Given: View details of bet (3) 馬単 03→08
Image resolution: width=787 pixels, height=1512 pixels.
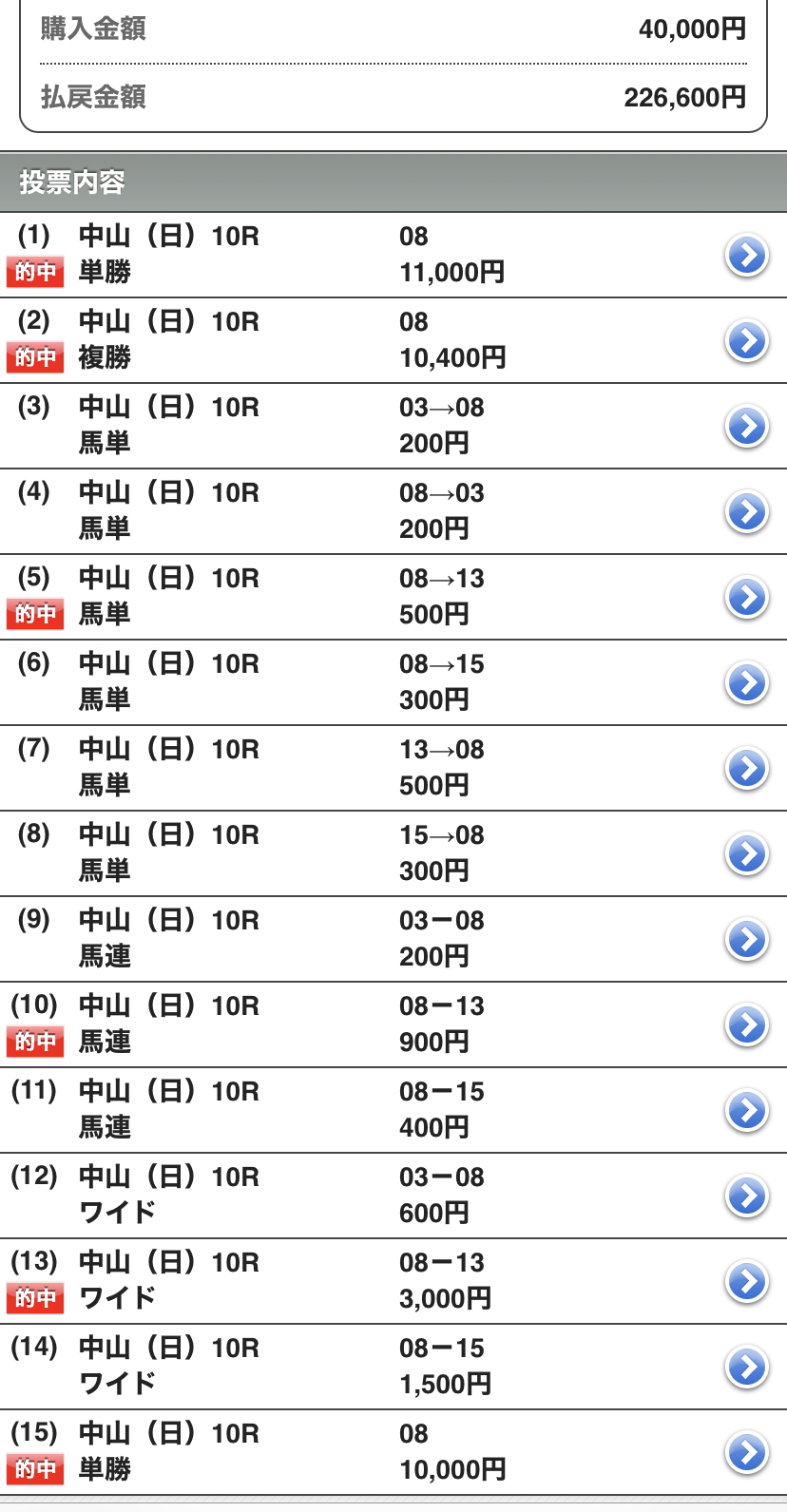Looking at the screenshot, I should click(393, 426).
